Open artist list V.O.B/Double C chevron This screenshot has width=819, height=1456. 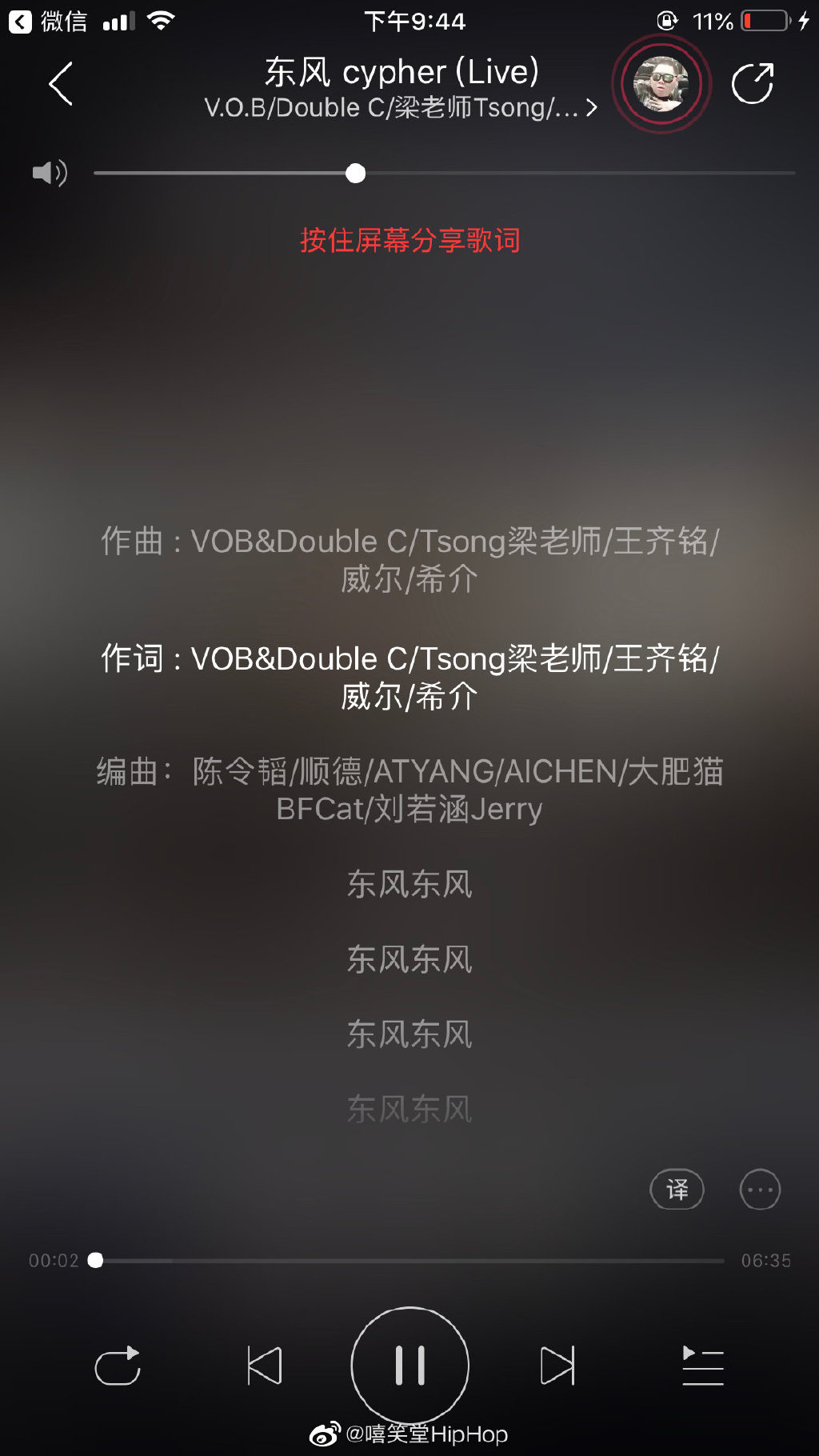coord(592,107)
